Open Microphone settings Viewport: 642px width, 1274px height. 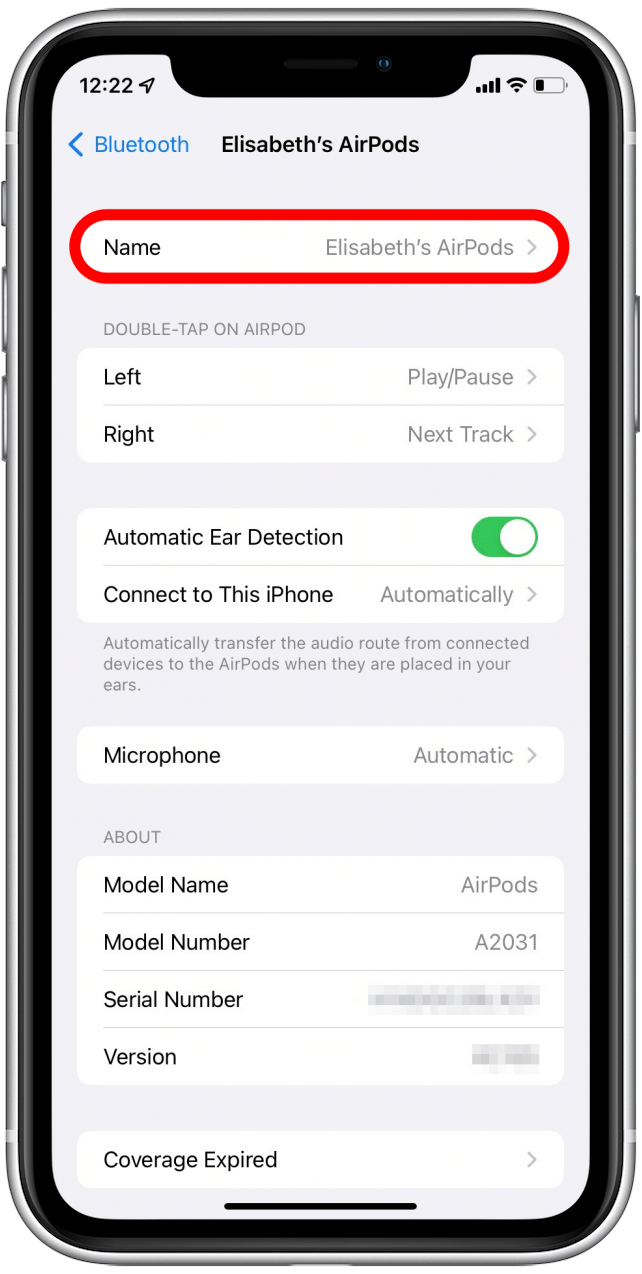[x=320, y=755]
